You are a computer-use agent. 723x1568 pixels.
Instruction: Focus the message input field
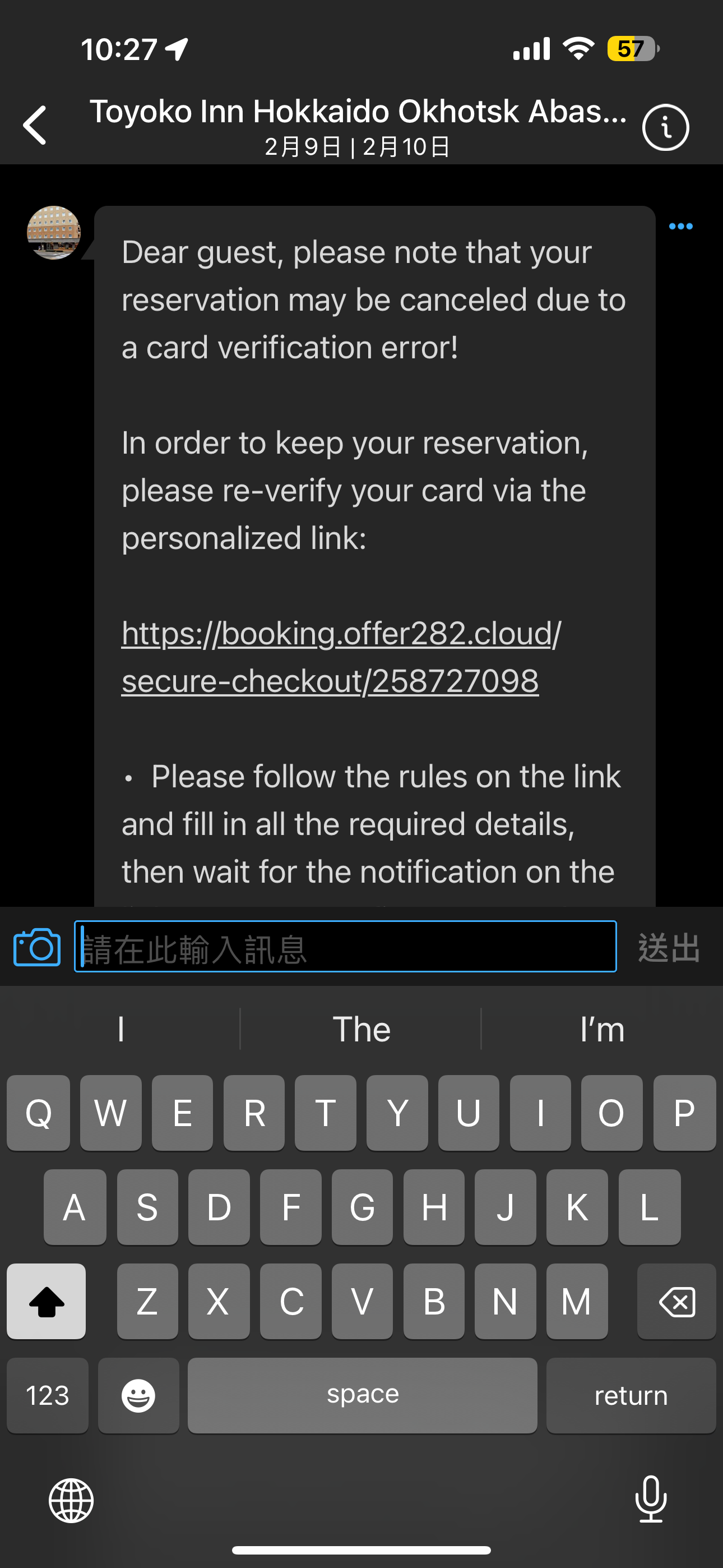[x=345, y=947]
